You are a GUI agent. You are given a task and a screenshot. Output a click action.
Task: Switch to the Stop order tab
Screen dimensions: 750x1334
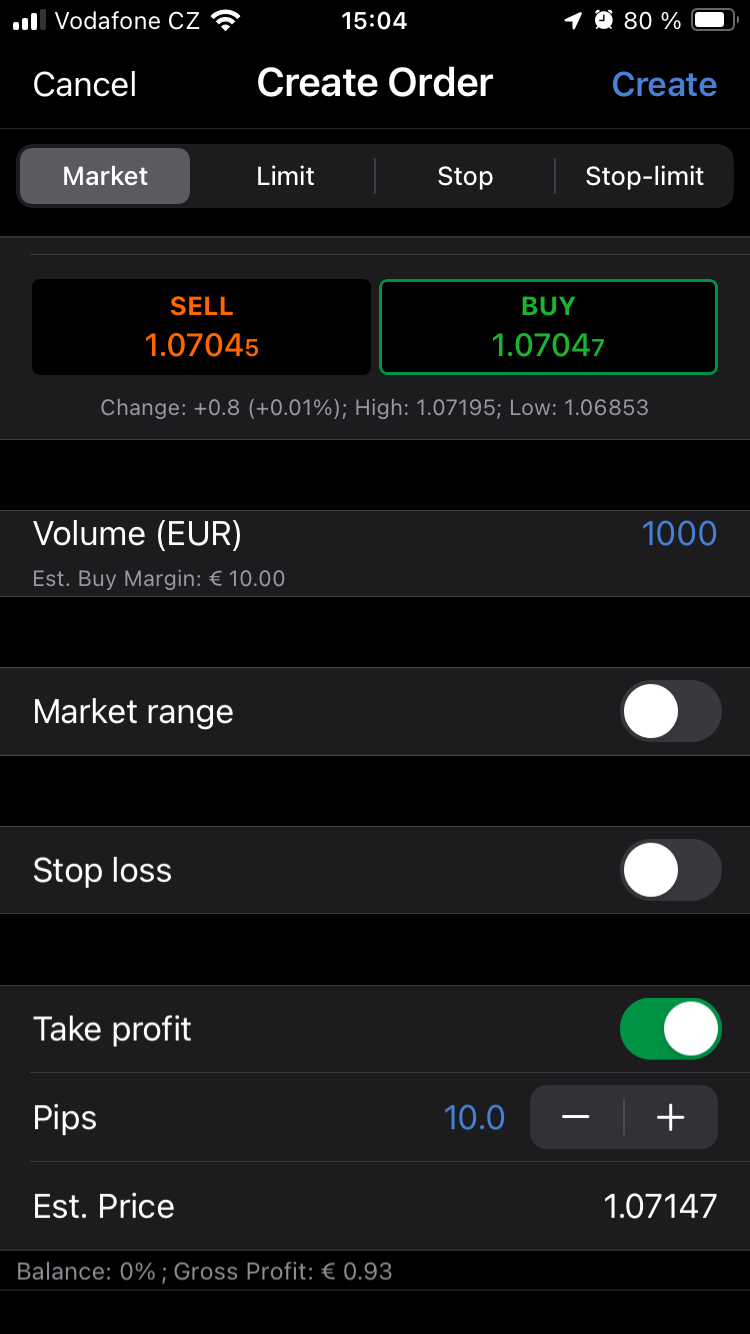tap(465, 176)
